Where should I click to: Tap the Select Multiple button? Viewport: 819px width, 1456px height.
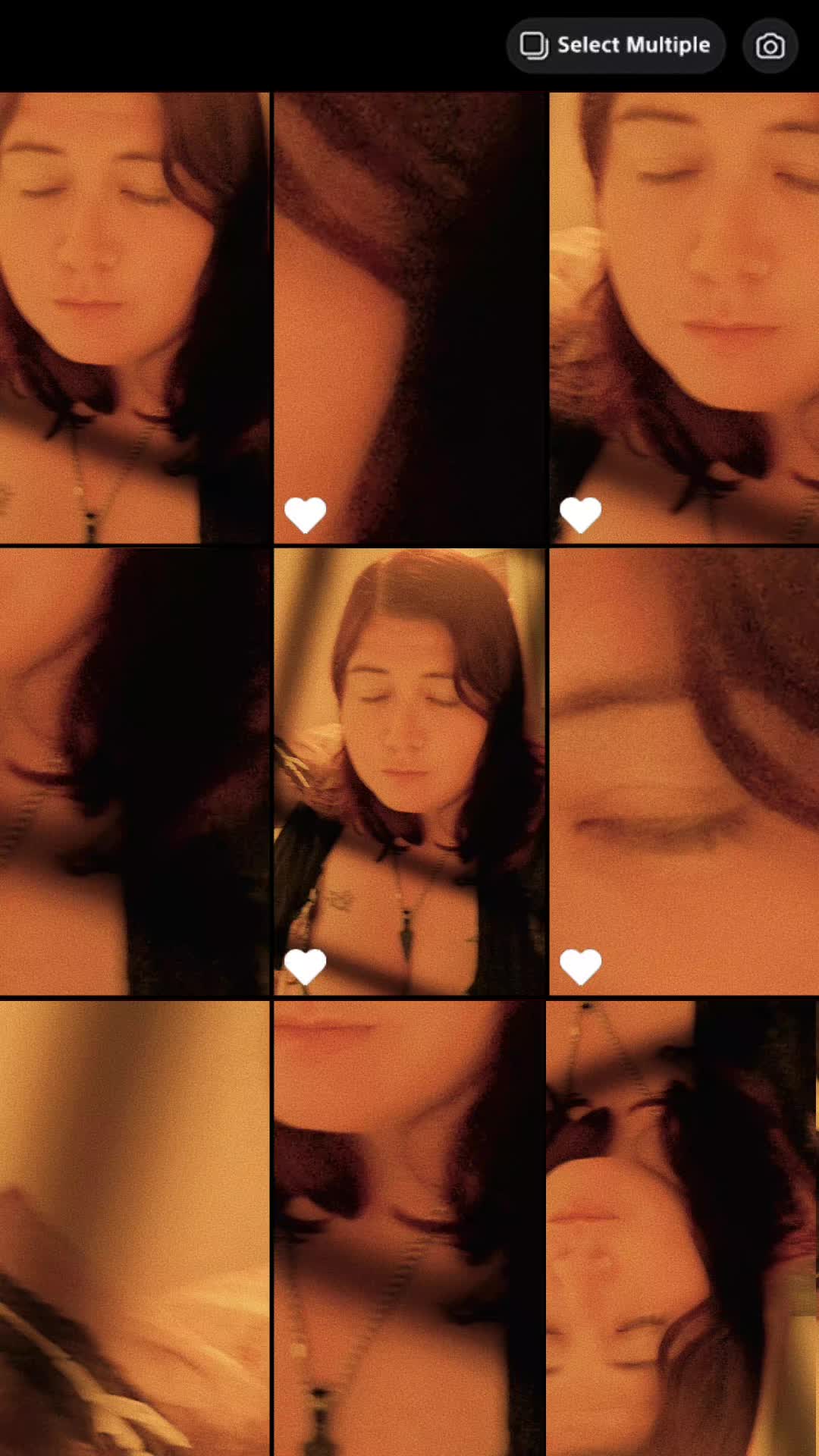(x=616, y=45)
